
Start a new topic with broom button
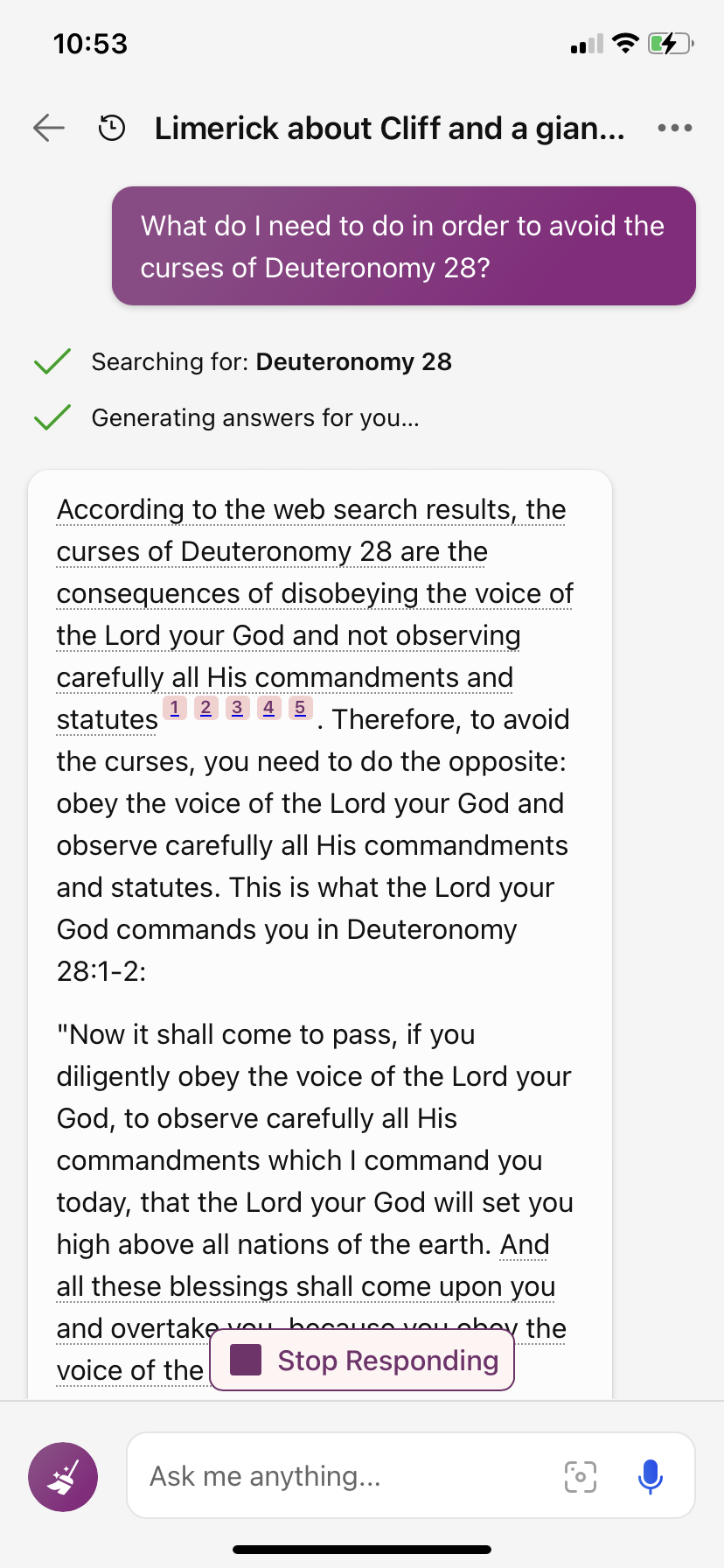(x=63, y=1477)
